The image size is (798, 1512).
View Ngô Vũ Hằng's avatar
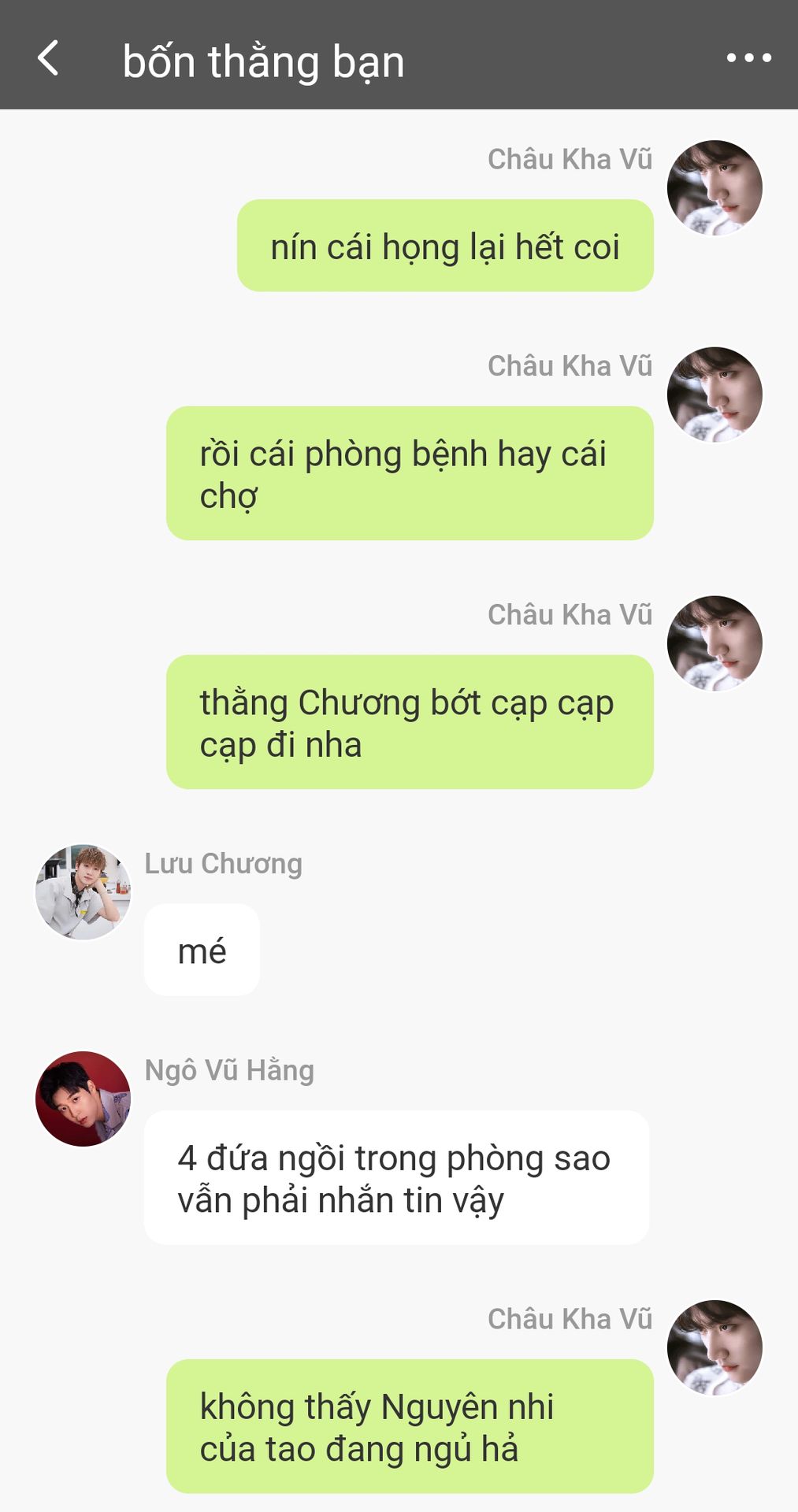(84, 1099)
